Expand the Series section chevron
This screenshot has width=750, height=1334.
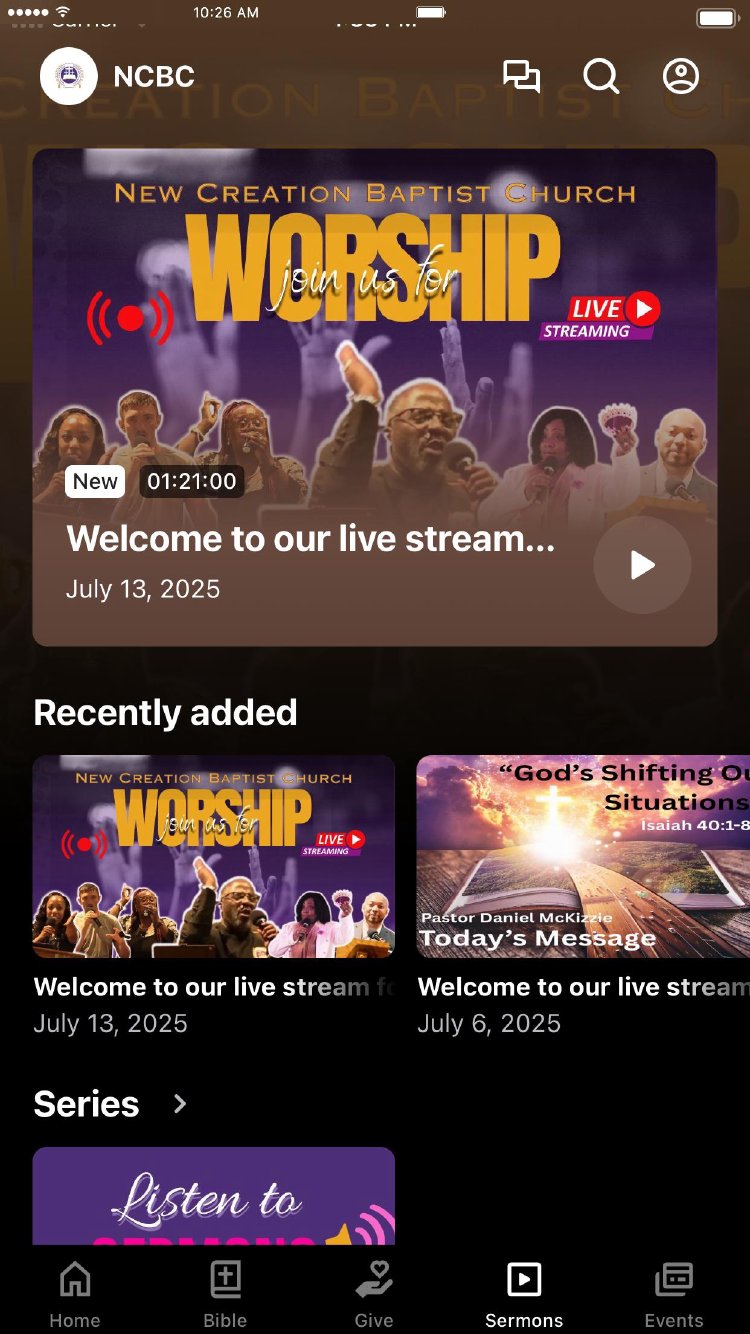180,1104
